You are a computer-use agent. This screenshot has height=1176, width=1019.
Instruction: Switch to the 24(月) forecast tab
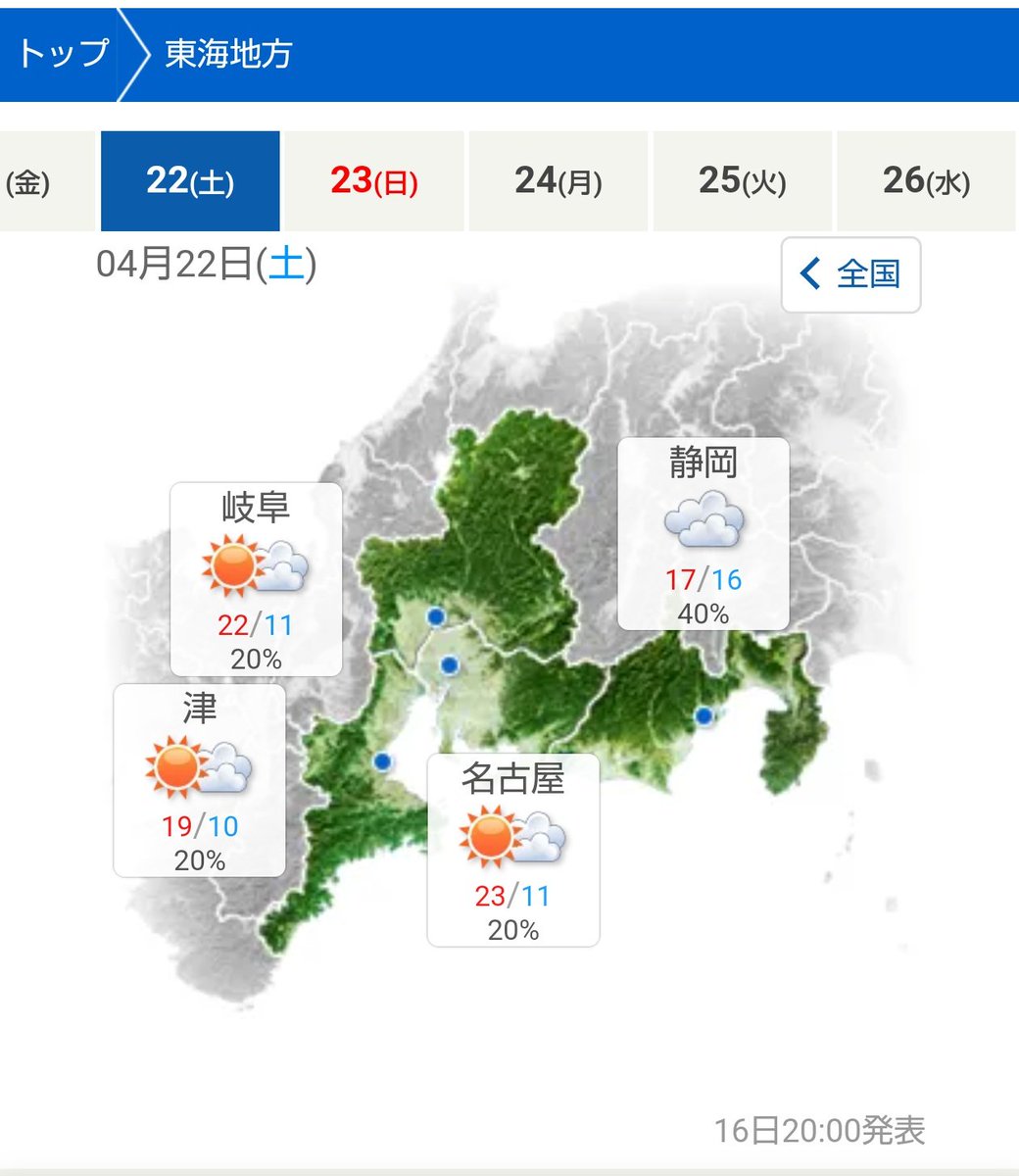coord(558,182)
